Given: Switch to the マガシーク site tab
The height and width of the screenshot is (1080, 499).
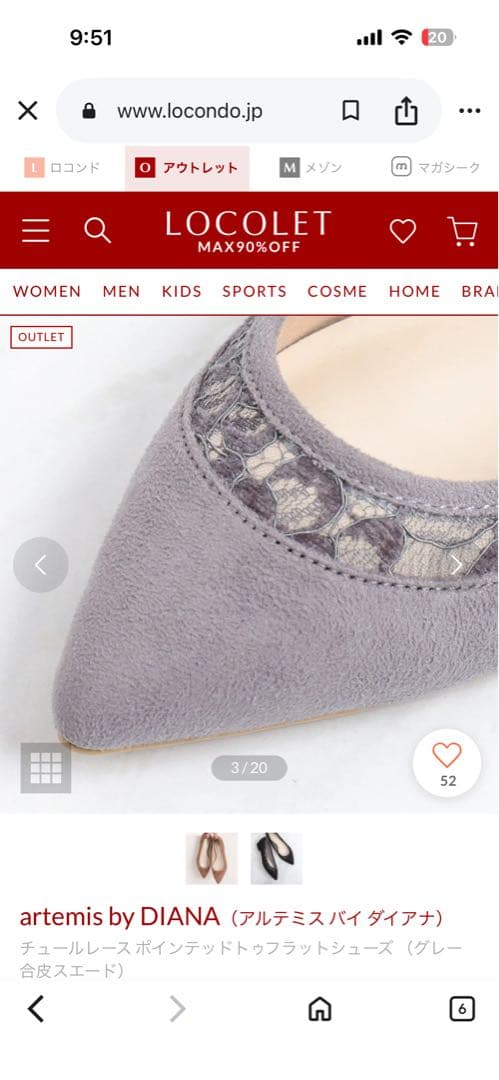Looking at the screenshot, I should 435,167.
